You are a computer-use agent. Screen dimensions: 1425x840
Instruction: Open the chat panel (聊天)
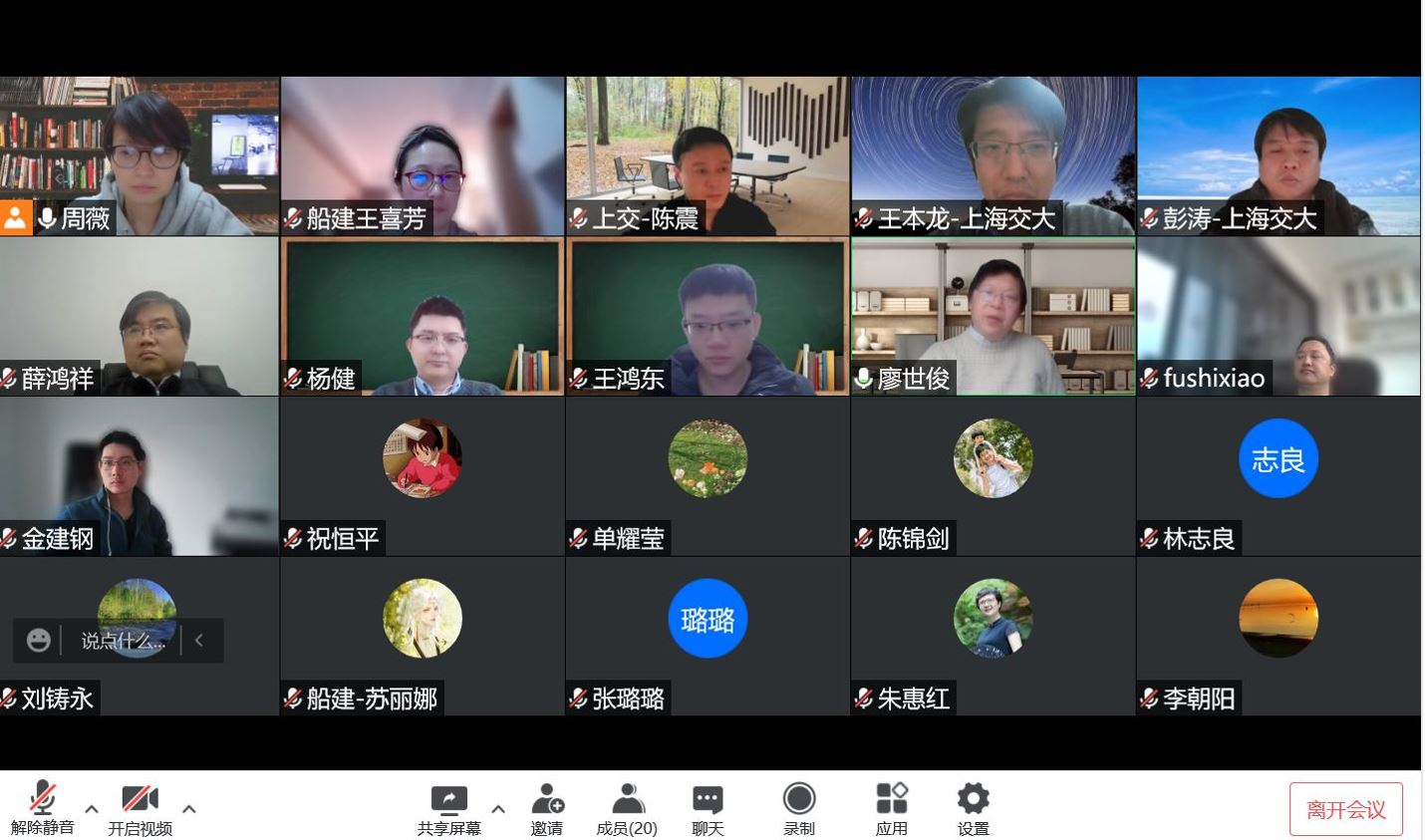708,807
